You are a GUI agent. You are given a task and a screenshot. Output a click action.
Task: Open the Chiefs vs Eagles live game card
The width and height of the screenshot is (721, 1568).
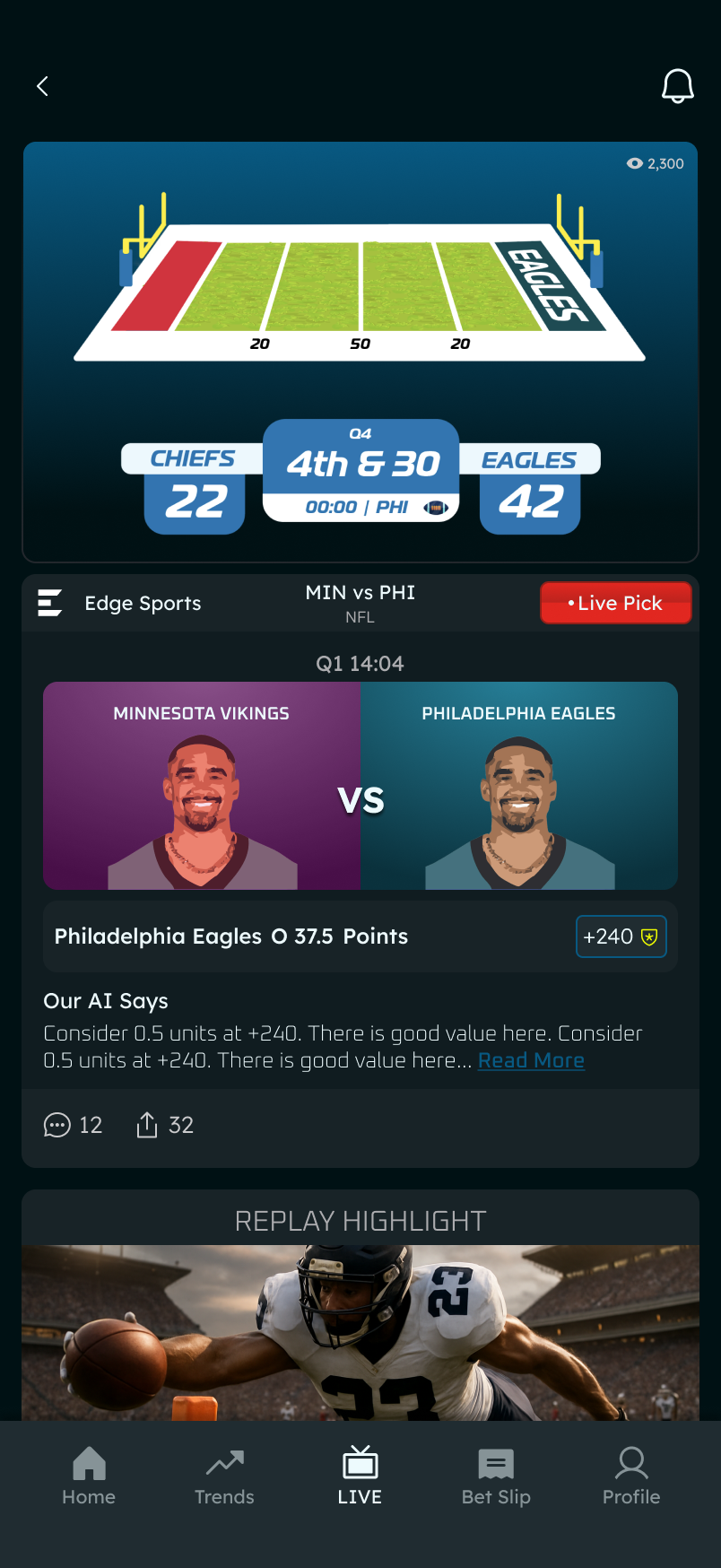(360, 352)
